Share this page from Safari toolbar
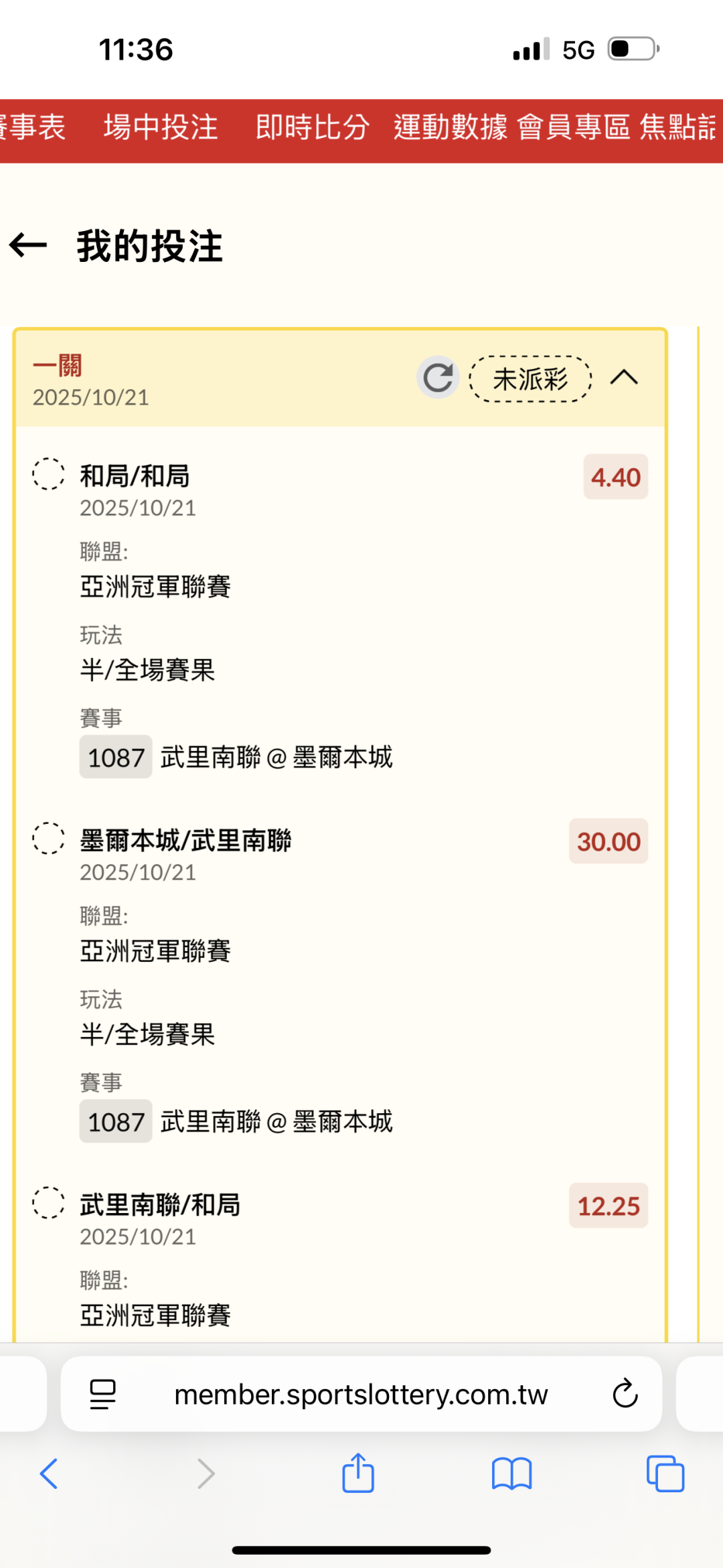Viewport: 723px width, 1568px height. [358, 1474]
